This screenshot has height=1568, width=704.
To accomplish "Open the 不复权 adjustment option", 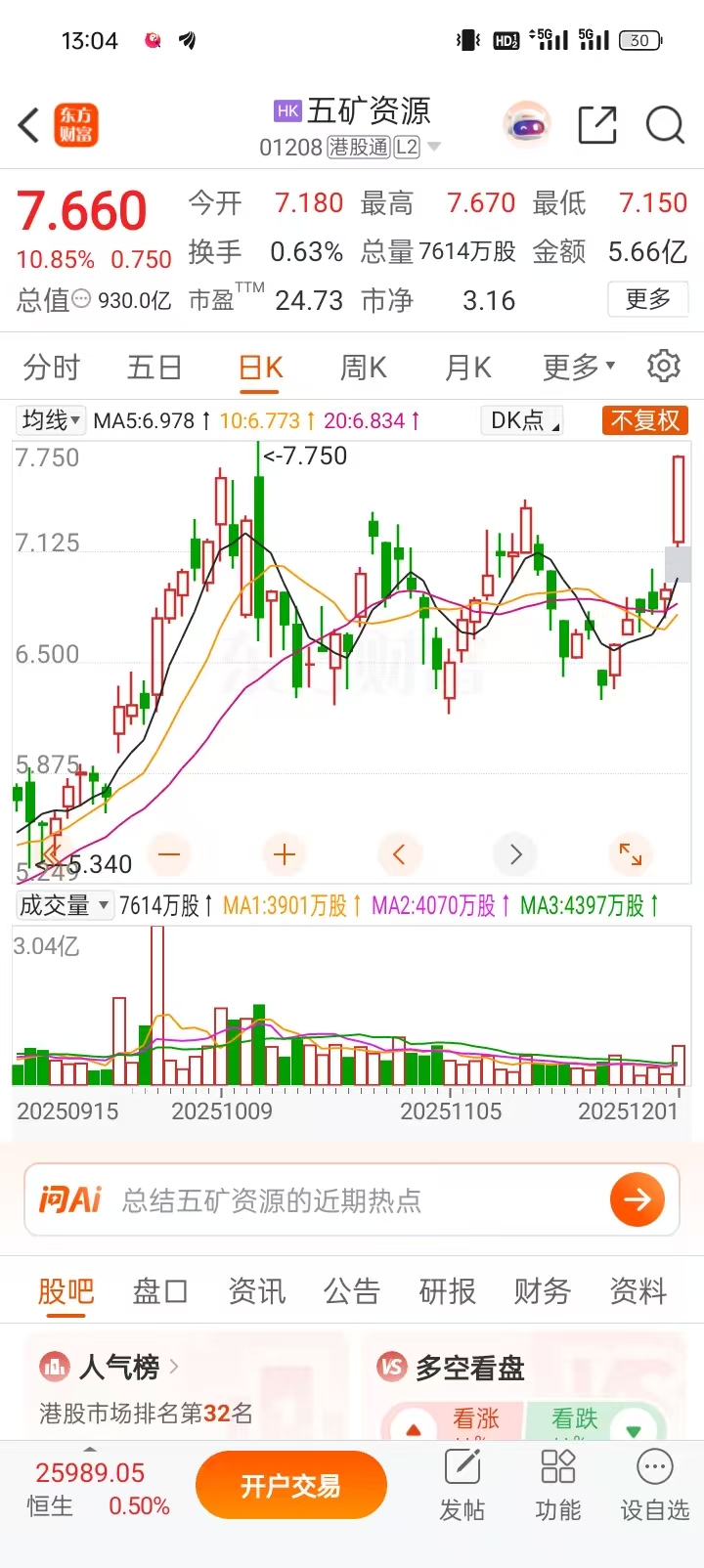I will coord(645,420).
